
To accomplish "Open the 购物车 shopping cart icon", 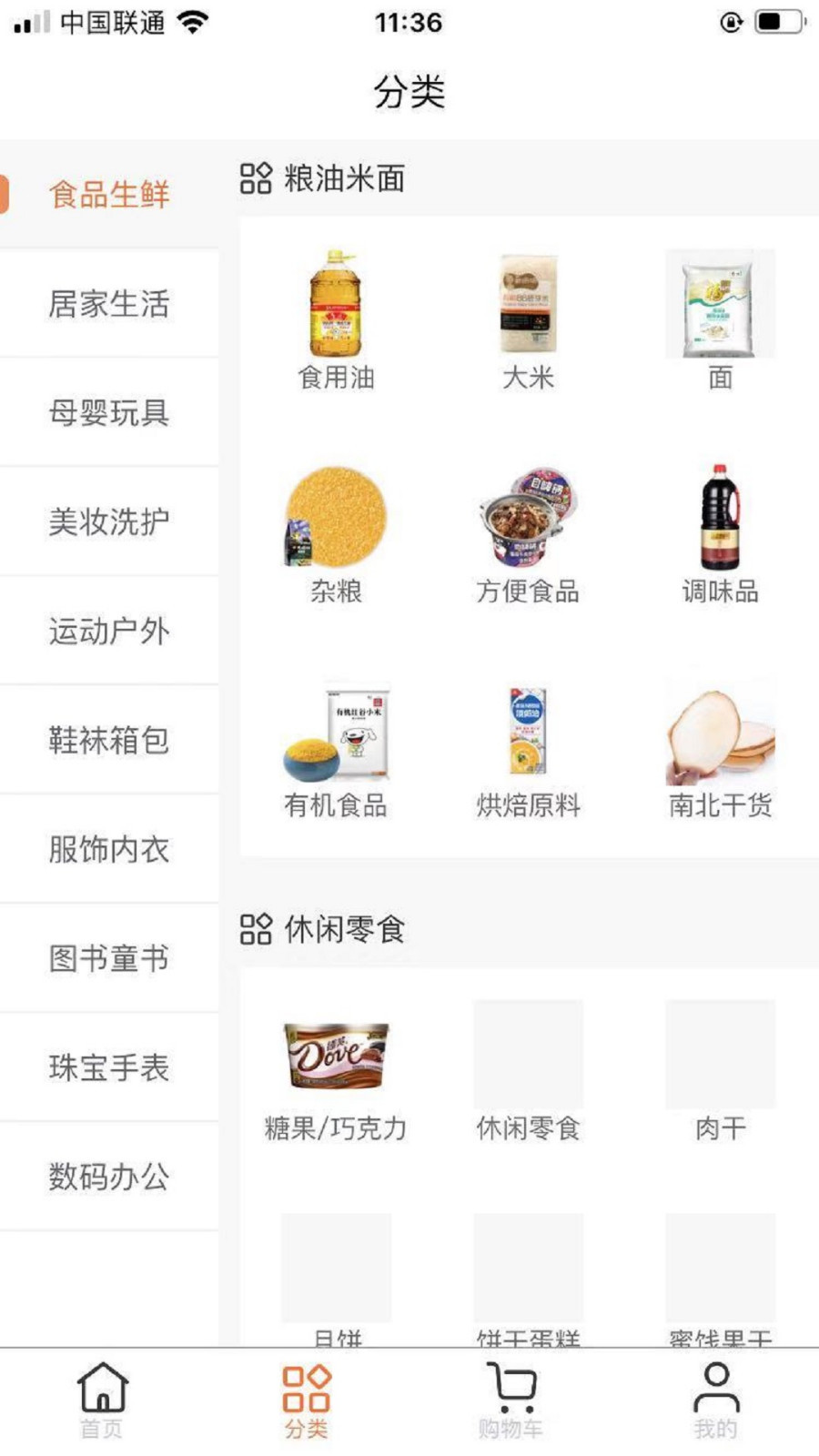I will 511,1388.
